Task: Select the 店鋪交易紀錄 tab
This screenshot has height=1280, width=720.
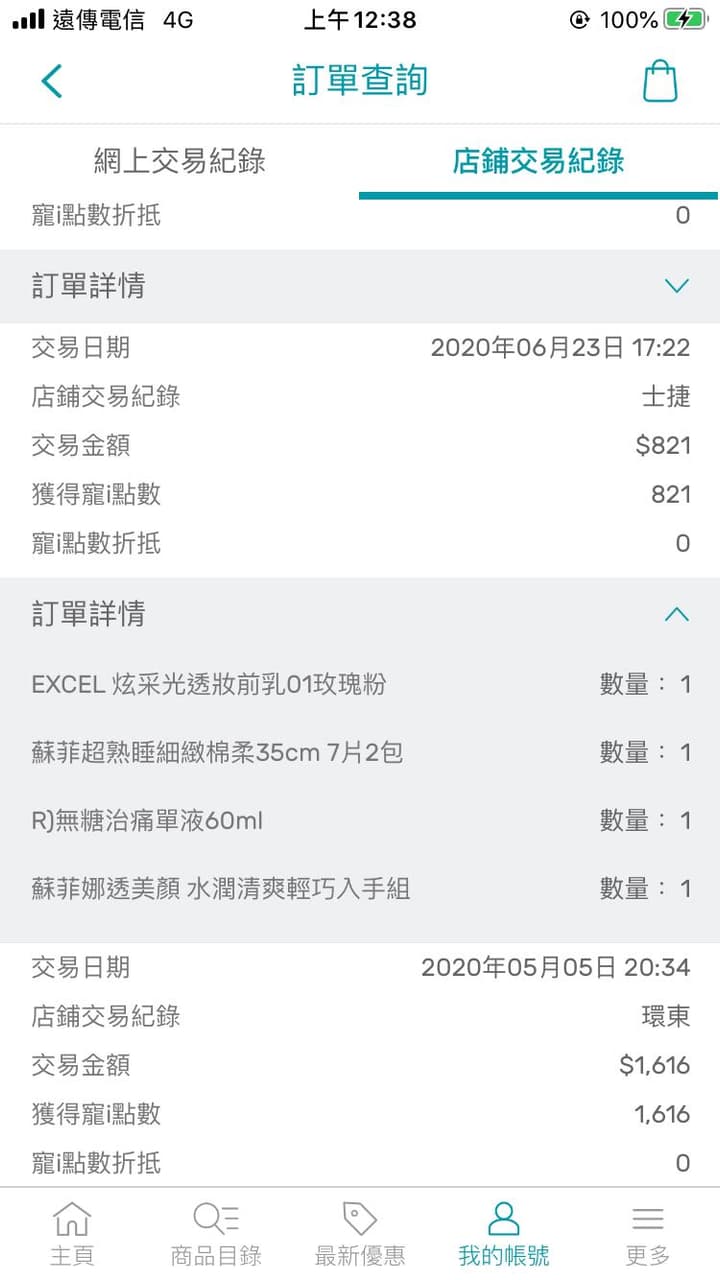Action: coord(538,162)
